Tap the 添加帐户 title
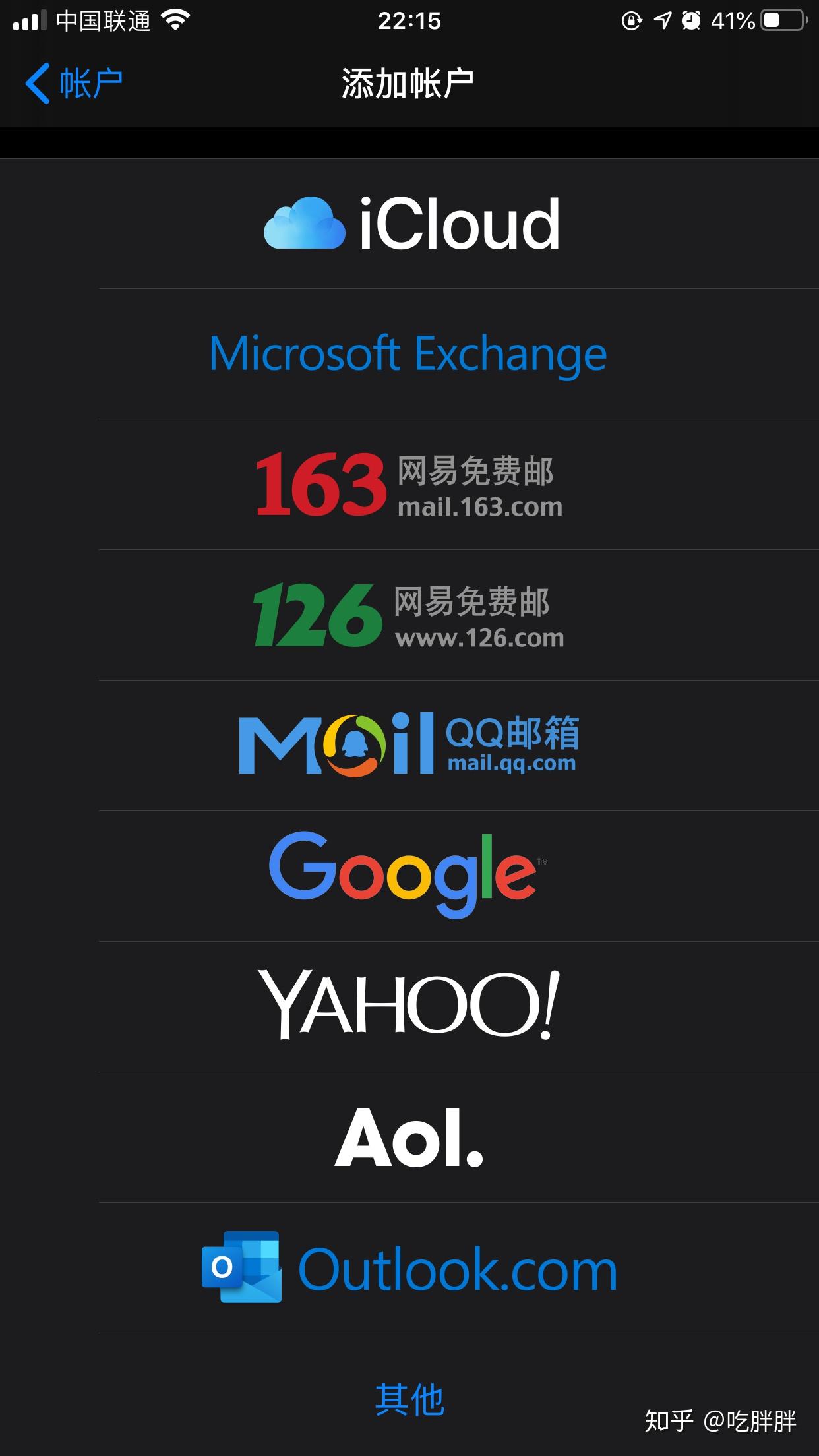Screen dimensions: 819x1456 coord(409,82)
